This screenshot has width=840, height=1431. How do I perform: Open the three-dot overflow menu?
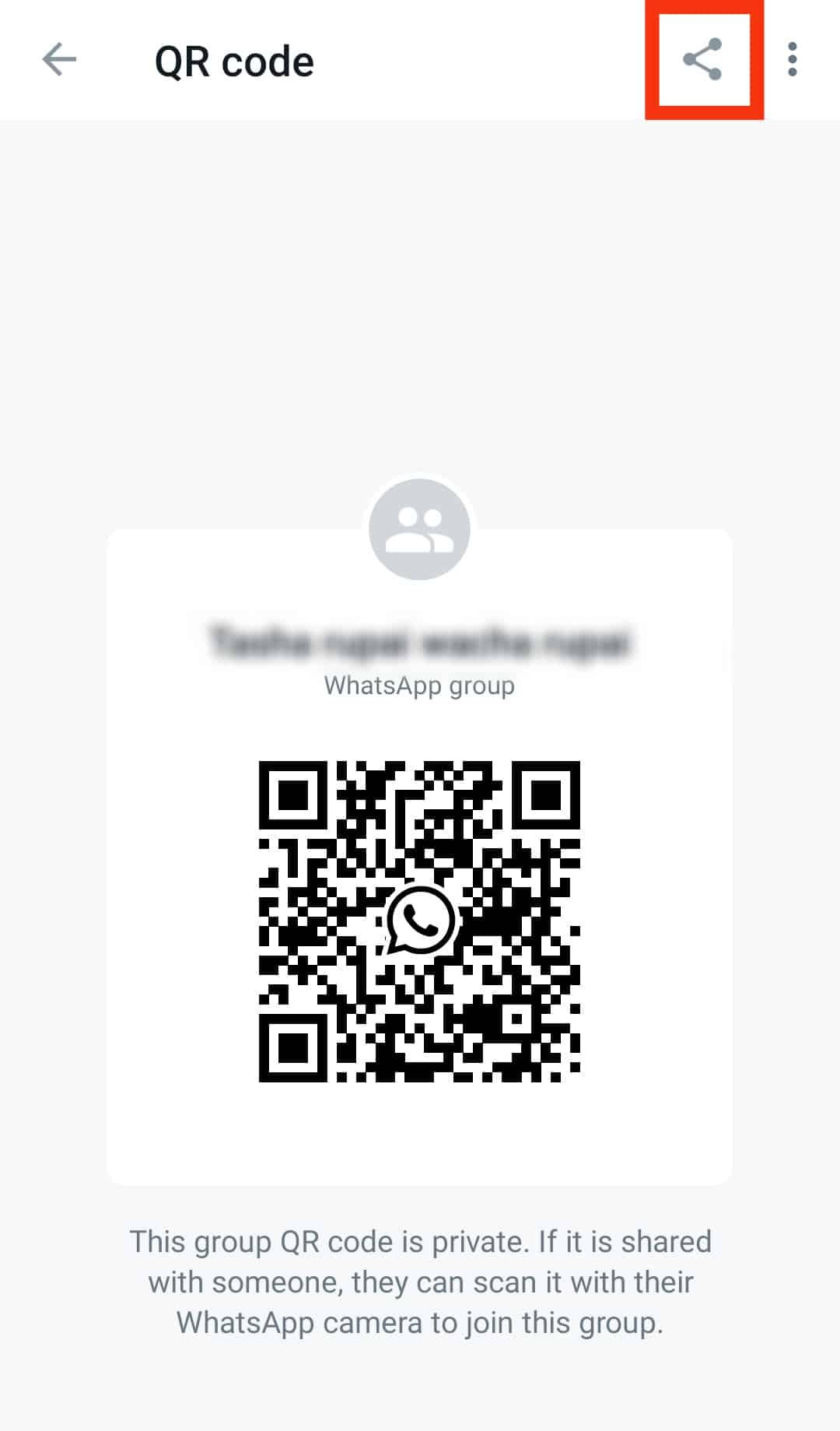792,60
